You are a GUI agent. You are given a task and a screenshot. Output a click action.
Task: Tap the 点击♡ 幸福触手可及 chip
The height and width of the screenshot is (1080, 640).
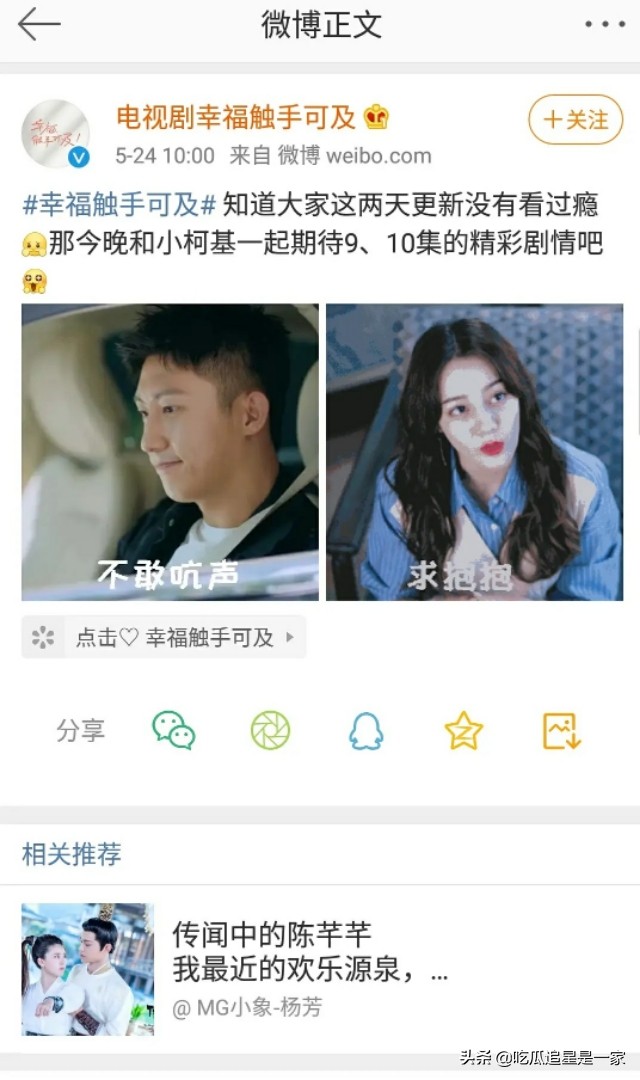click(164, 637)
